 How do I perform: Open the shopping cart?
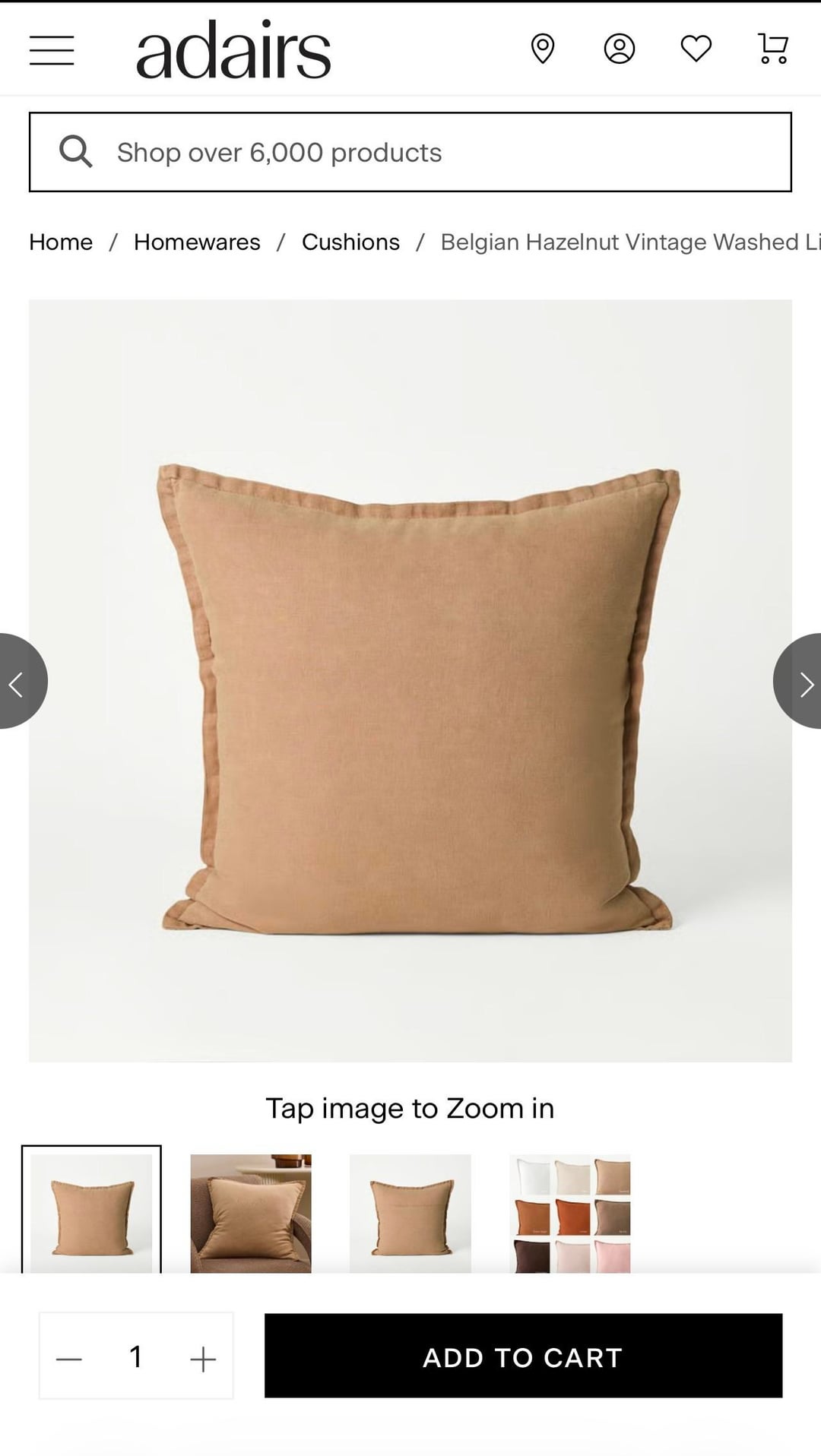click(773, 49)
